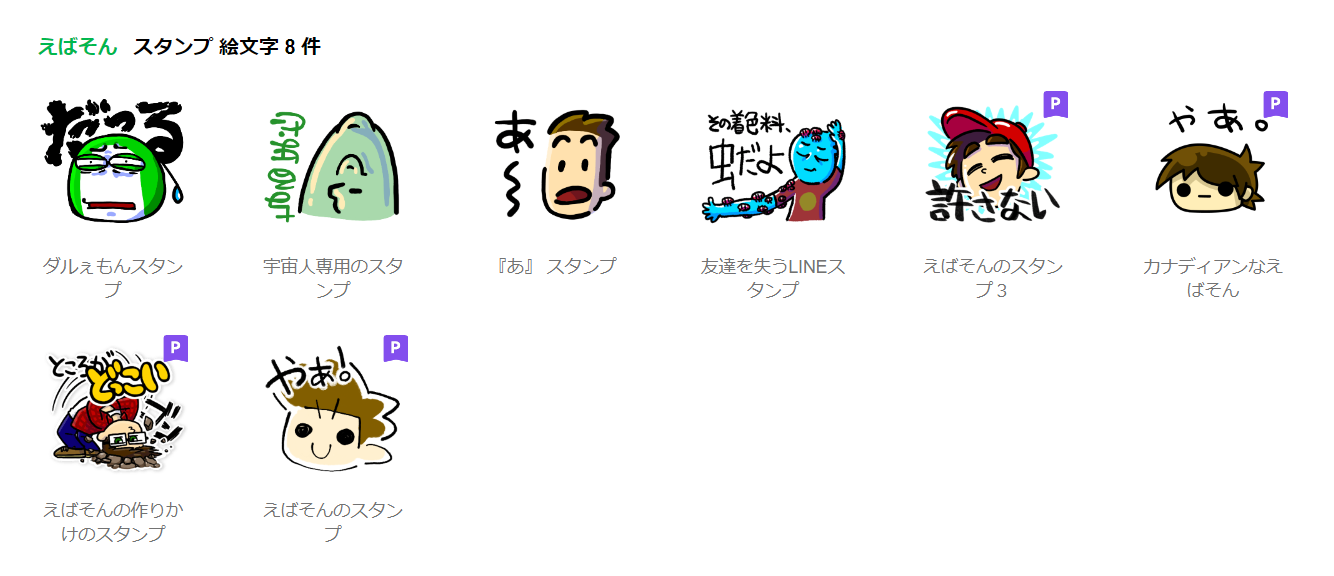View the 宇宙人専用のスタンプ sticker set
The width and height of the screenshot is (1334, 576).
click(333, 163)
